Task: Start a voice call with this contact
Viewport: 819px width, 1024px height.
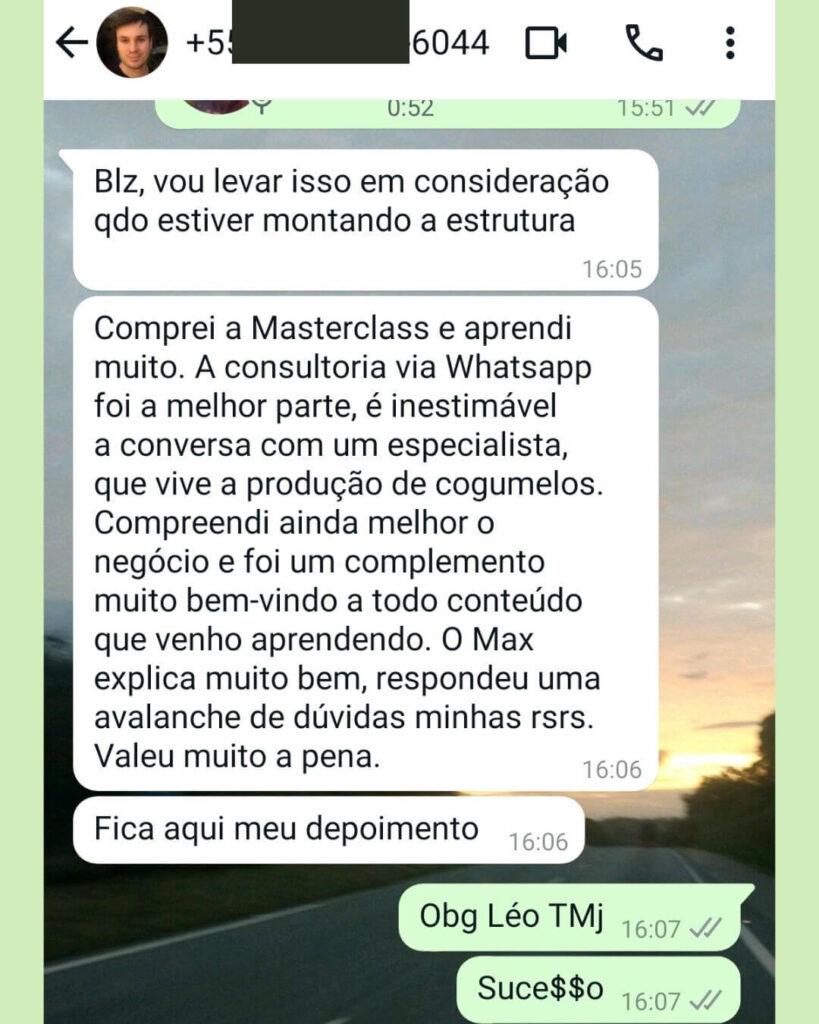Action: tap(644, 43)
